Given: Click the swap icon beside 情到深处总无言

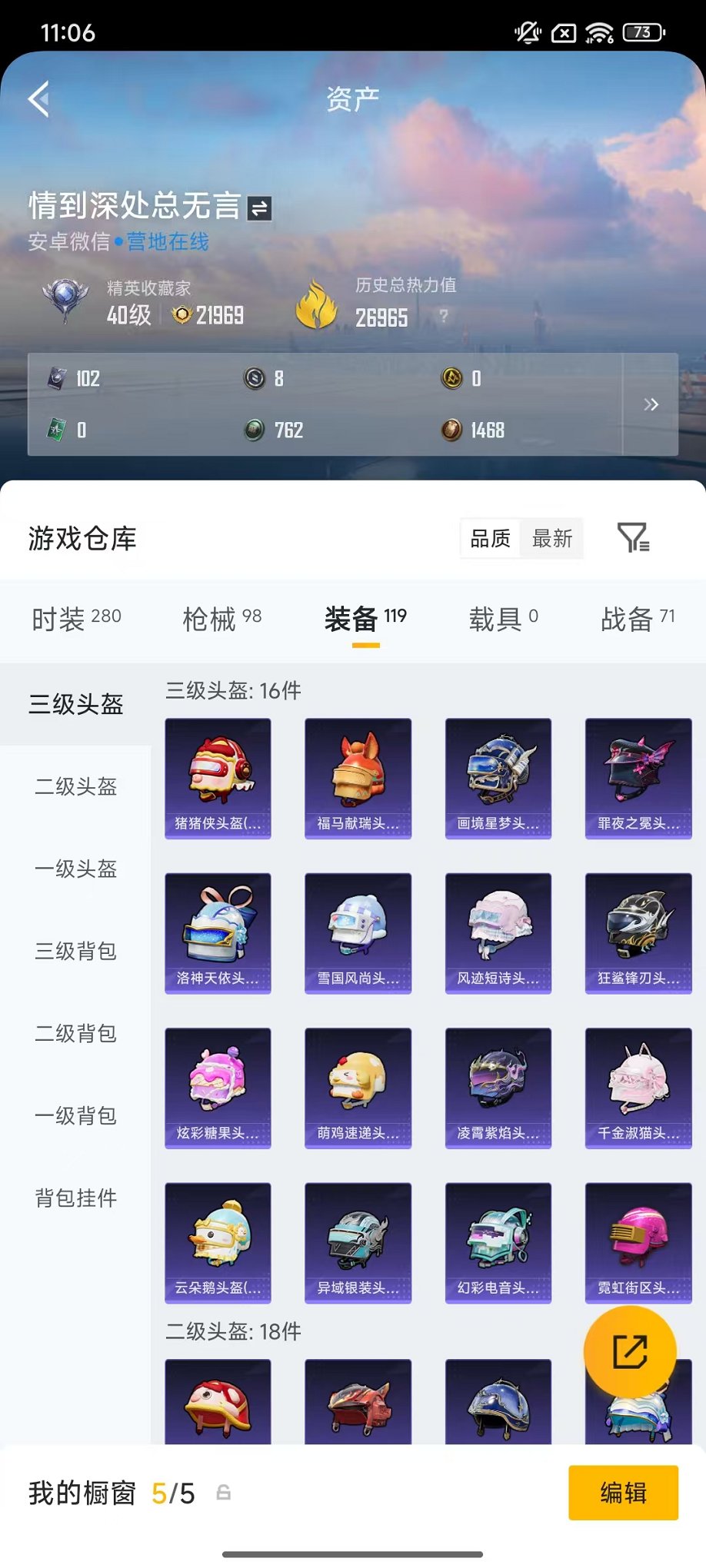Looking at the screenshot, I should pyautogui.click(x=258, y=207).
